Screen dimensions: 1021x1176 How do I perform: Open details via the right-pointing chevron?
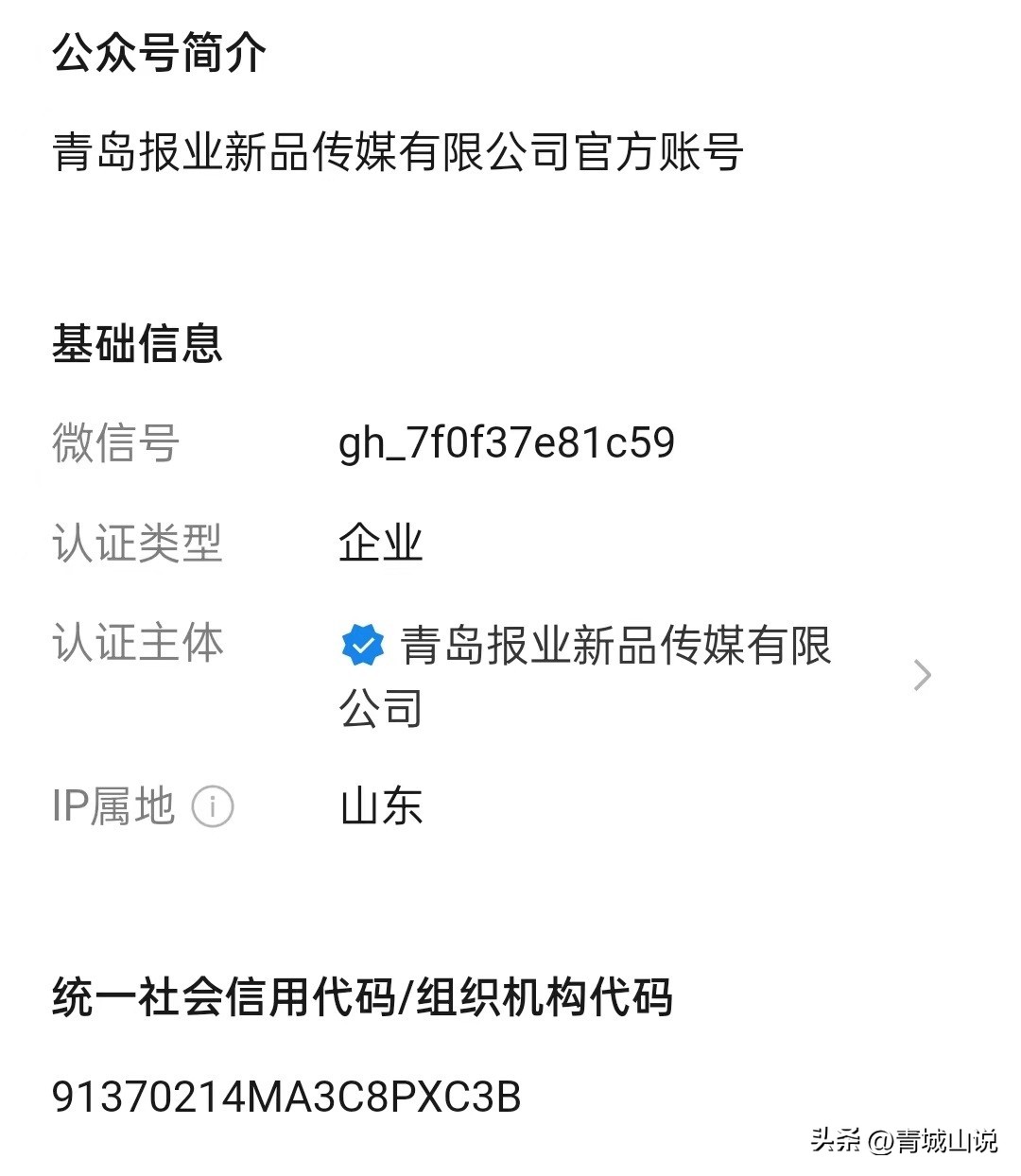(x=922, y=675)
